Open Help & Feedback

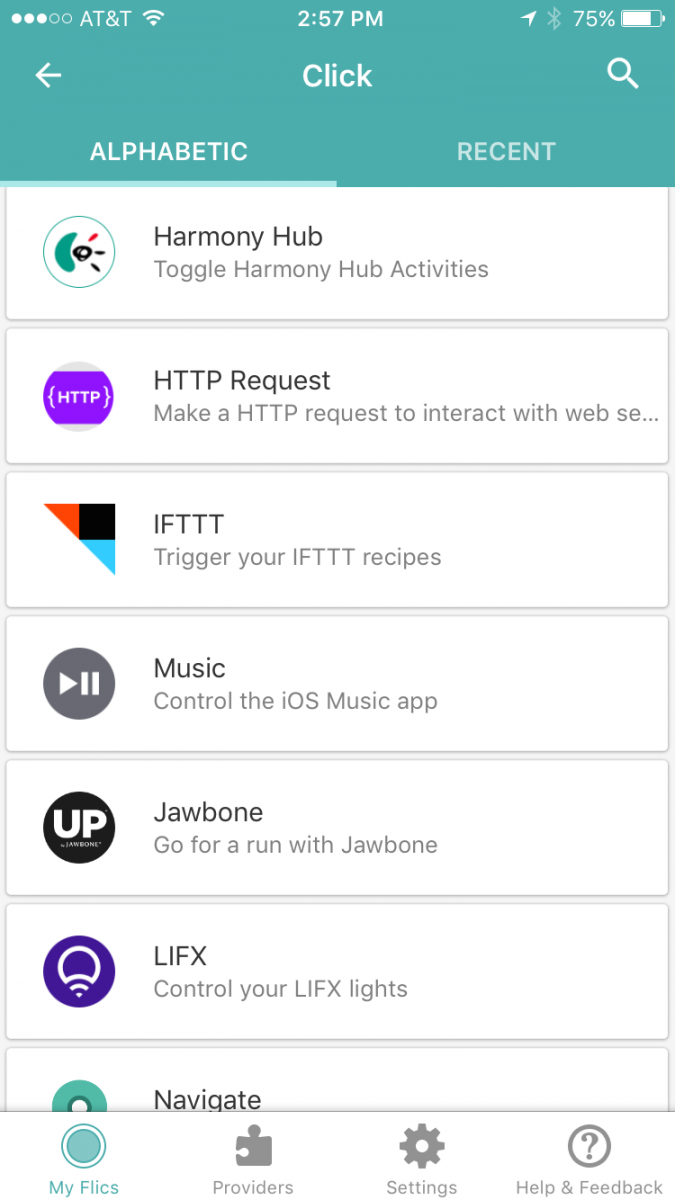pyautogui.click(x=589, y=1157)
